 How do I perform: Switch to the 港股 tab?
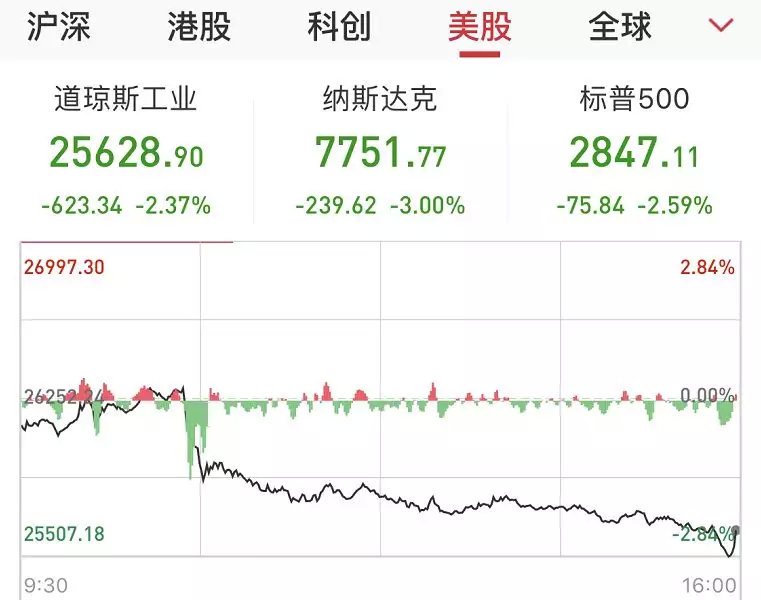pos(199,27)
